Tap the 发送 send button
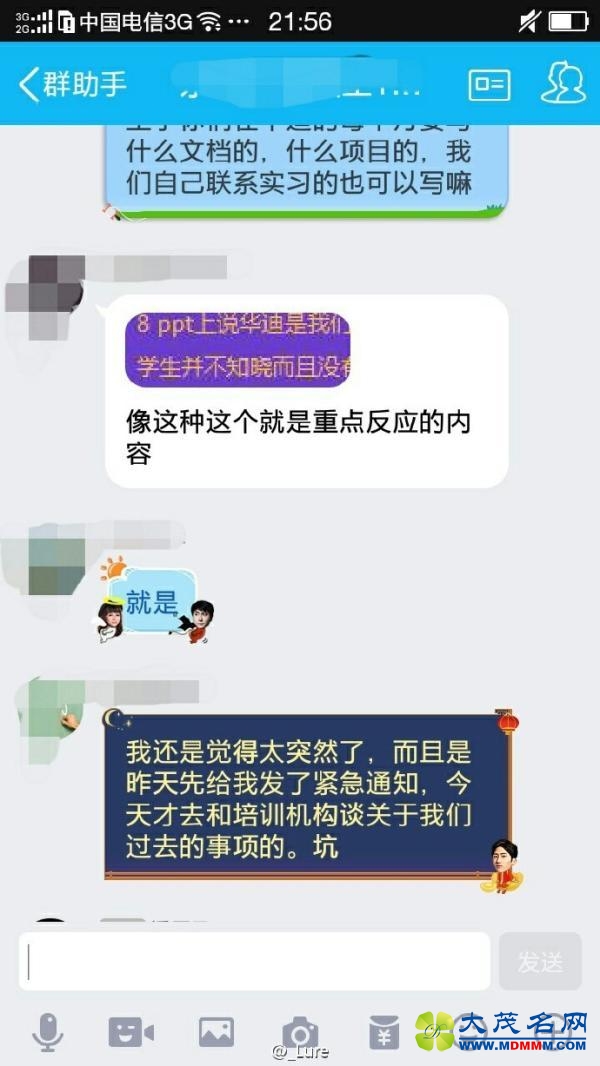Image resolution: width=600 pixels, height=1066 pixels. [540, 961]
